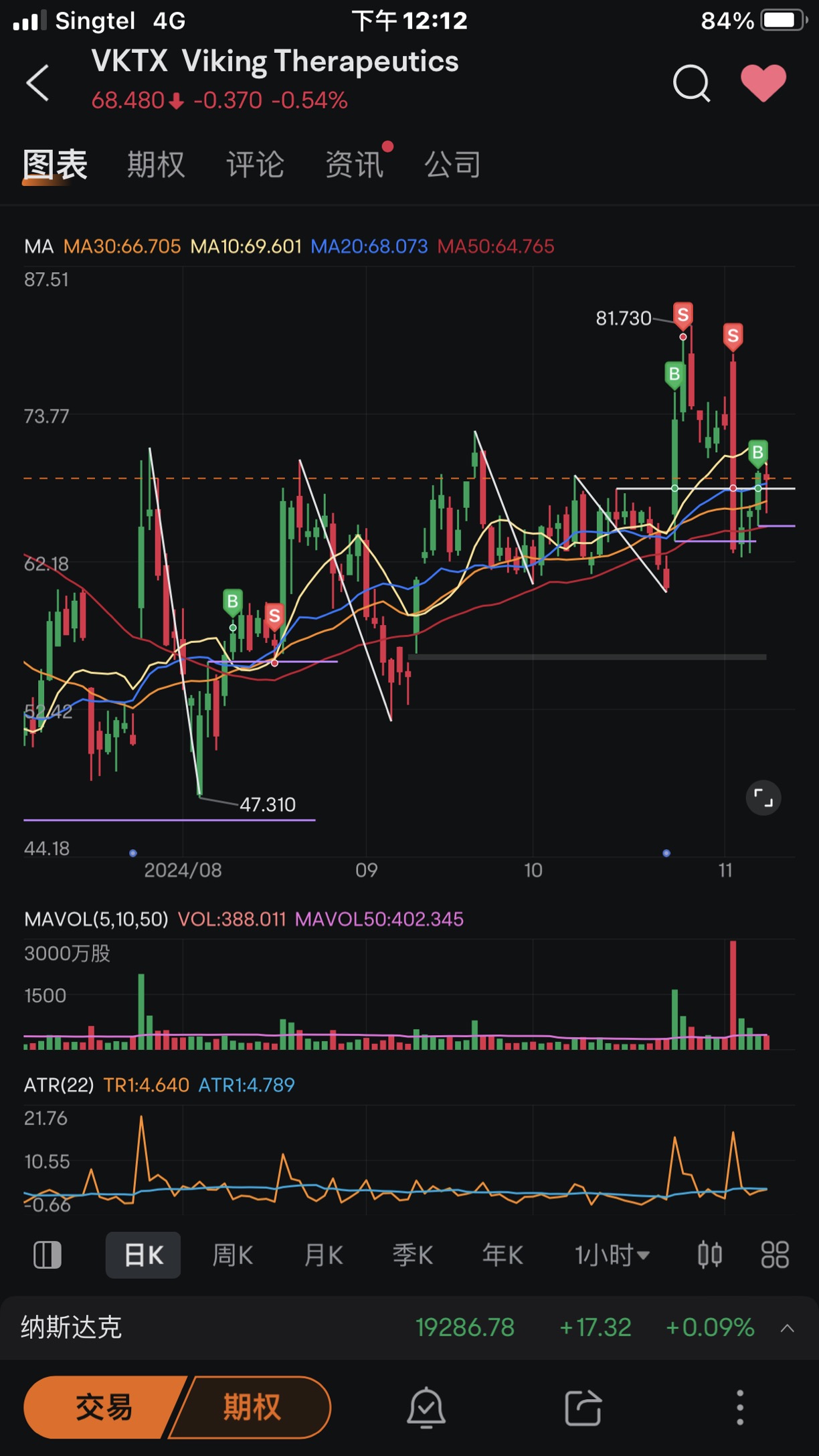This screenshot has width=819, height=1456.
Task: Remove VKTX from favorites via heart
Action: tap(763, 83)
